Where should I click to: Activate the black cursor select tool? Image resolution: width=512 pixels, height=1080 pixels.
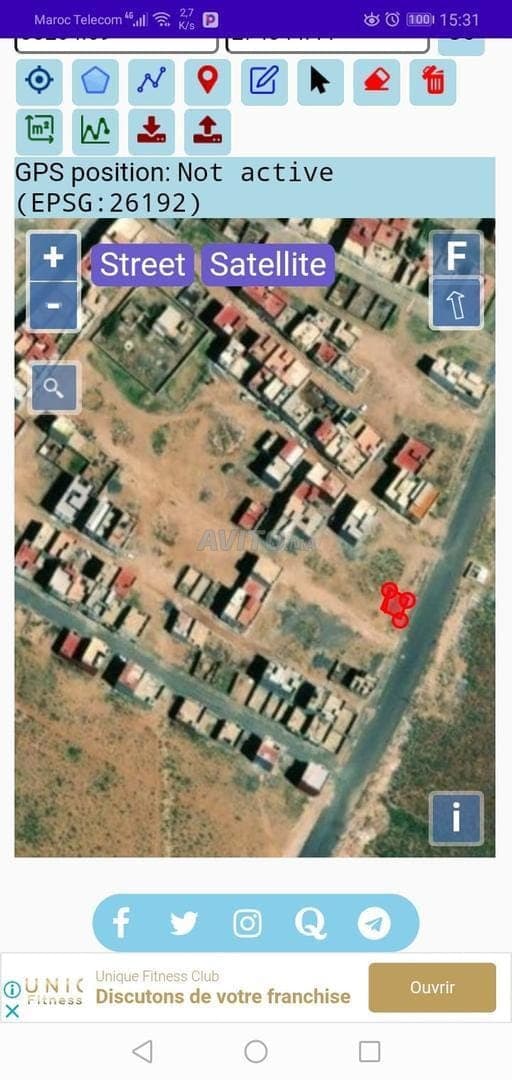point(320,82)
